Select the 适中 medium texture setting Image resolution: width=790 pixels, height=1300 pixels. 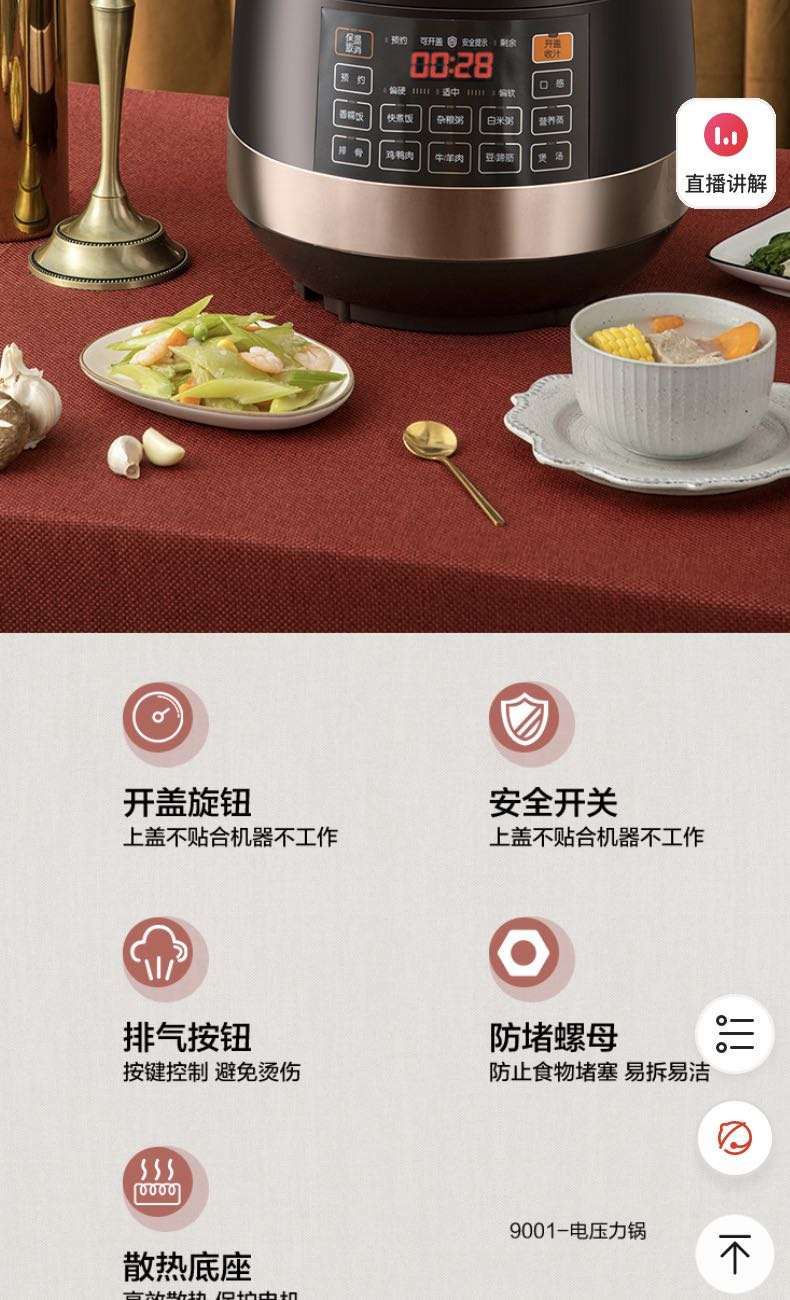[x=451, y=91]
